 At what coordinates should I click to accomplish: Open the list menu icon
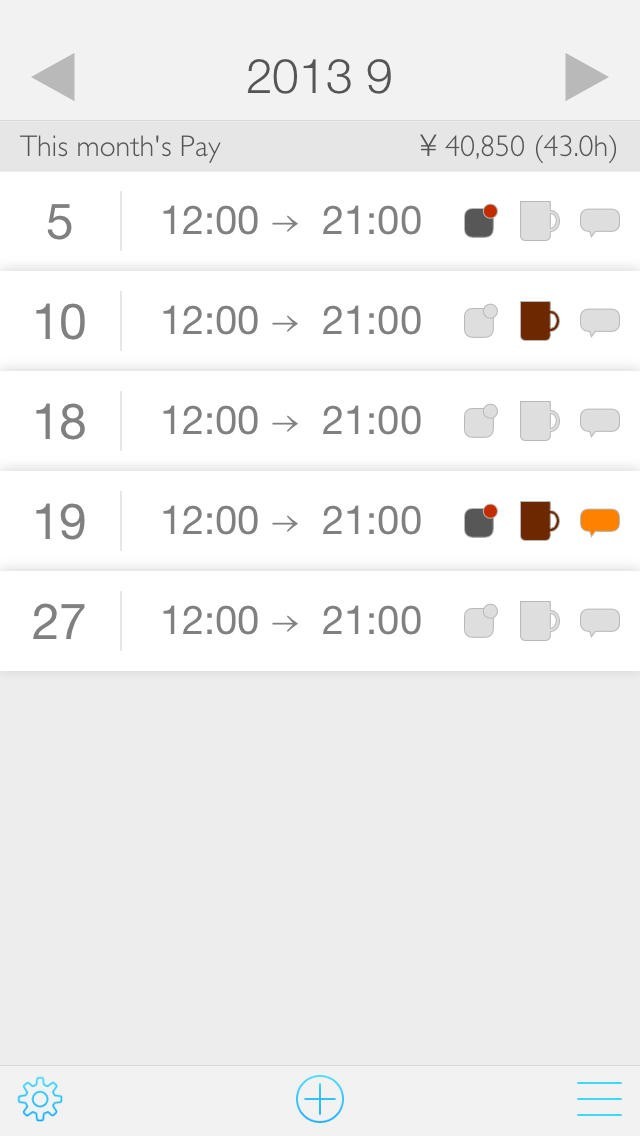pyautogui.click(x=599, y=1099)
